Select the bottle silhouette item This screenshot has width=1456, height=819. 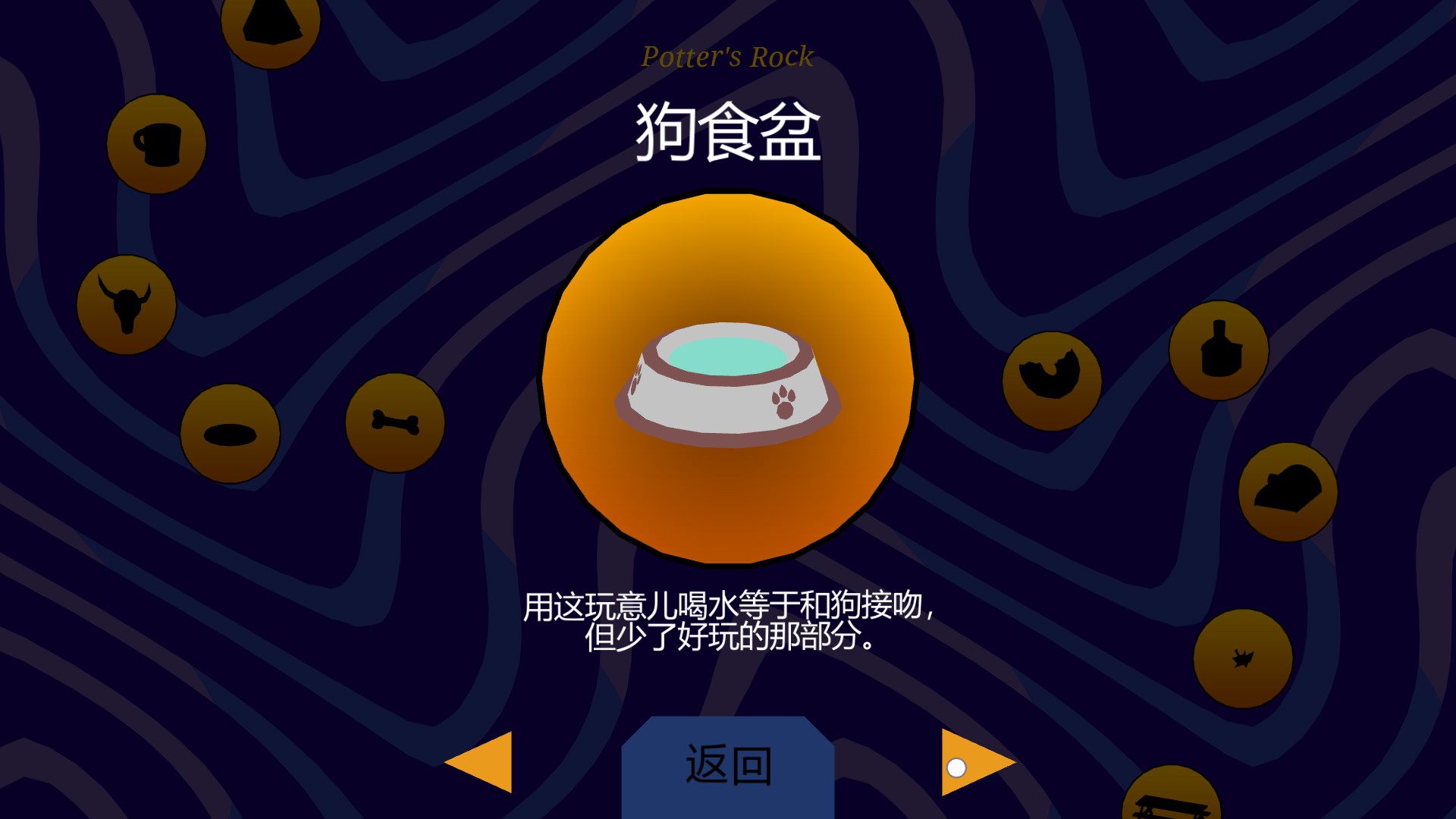(x=1219, y=350)
